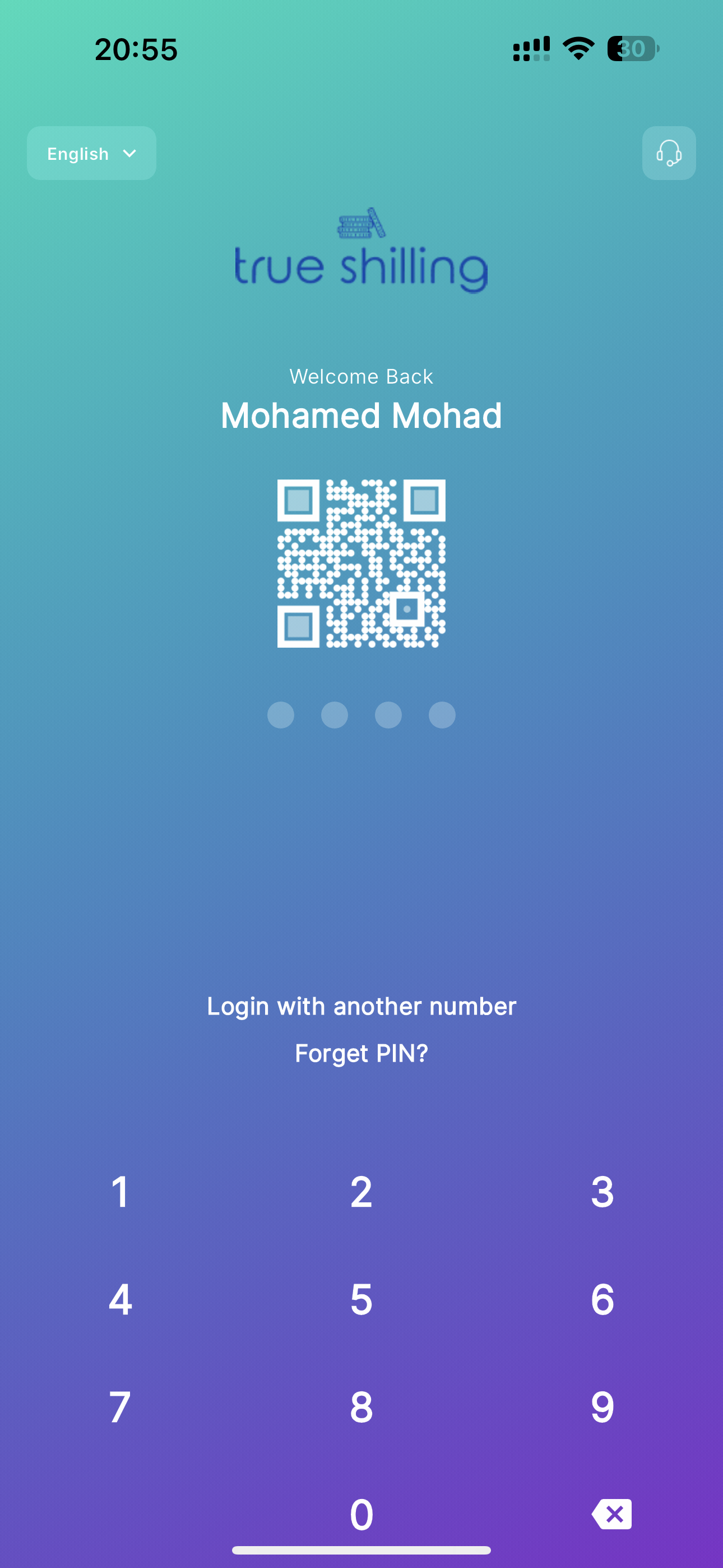The width and height of the screenshot is (723, 1568).
Task: Enter digit 3 on the PIN keypad
Action: pyautogui.click(x=602, y=1192)
